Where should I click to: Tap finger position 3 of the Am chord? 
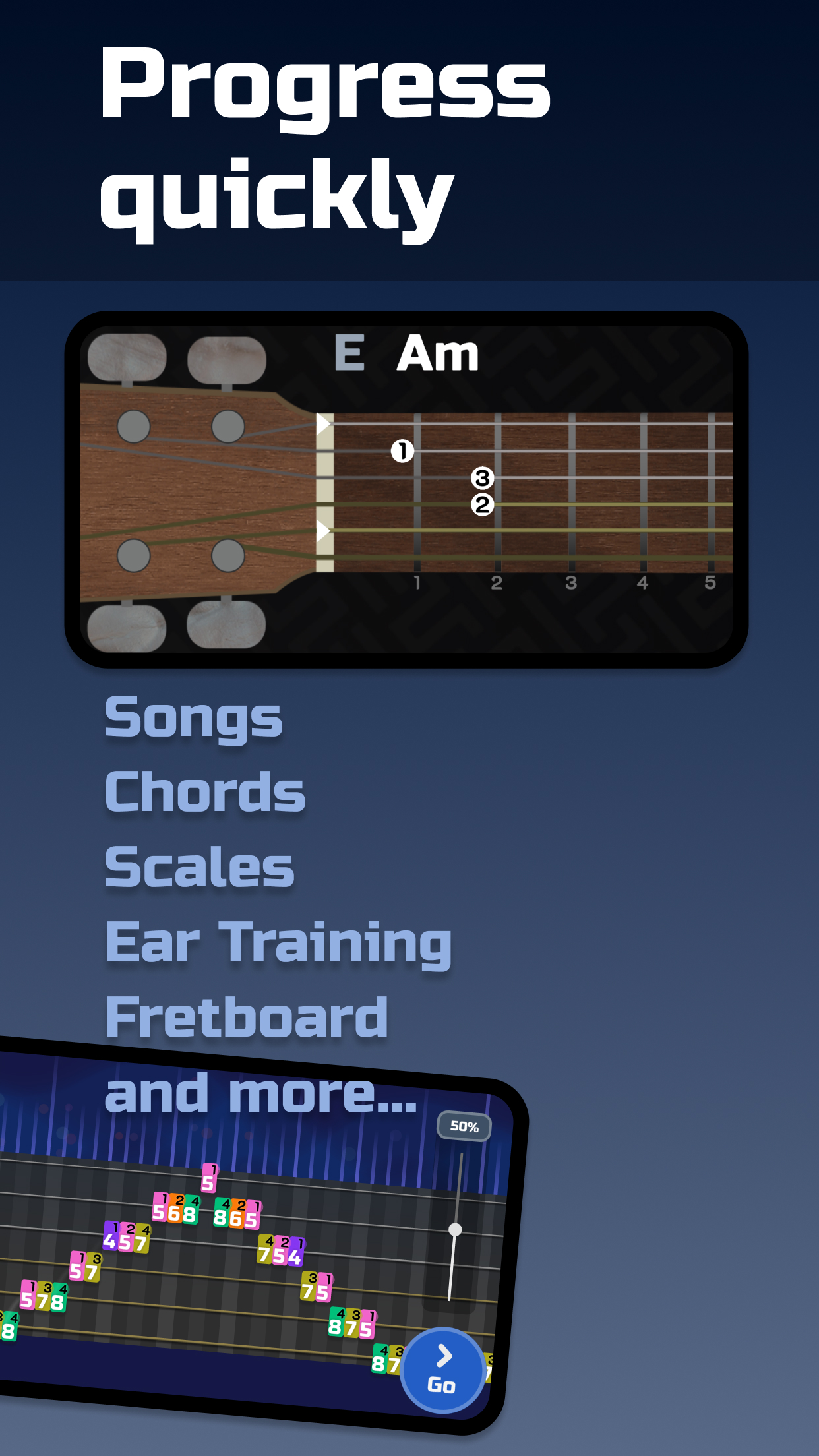(482, 479)
